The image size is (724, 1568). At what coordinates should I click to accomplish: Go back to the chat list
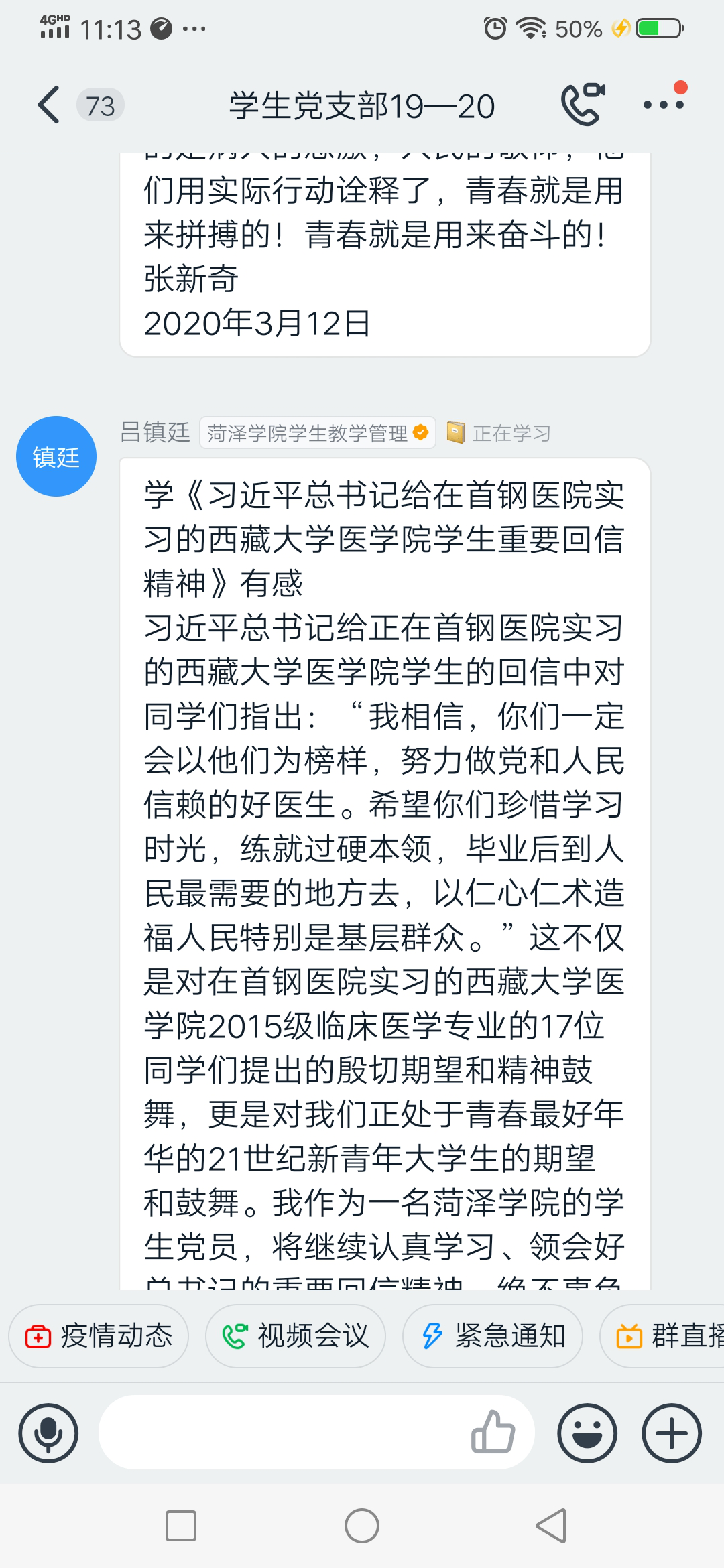[50, 105]
